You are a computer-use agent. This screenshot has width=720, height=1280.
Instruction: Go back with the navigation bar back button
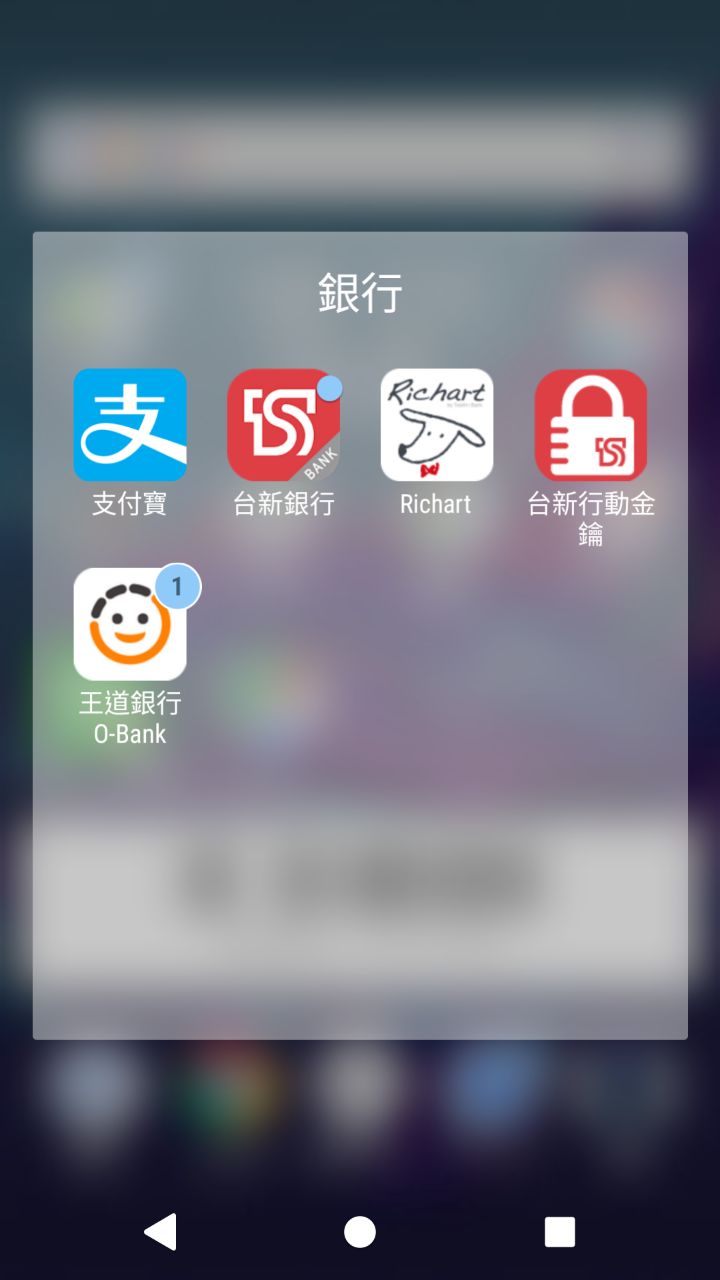(161, 1232)
